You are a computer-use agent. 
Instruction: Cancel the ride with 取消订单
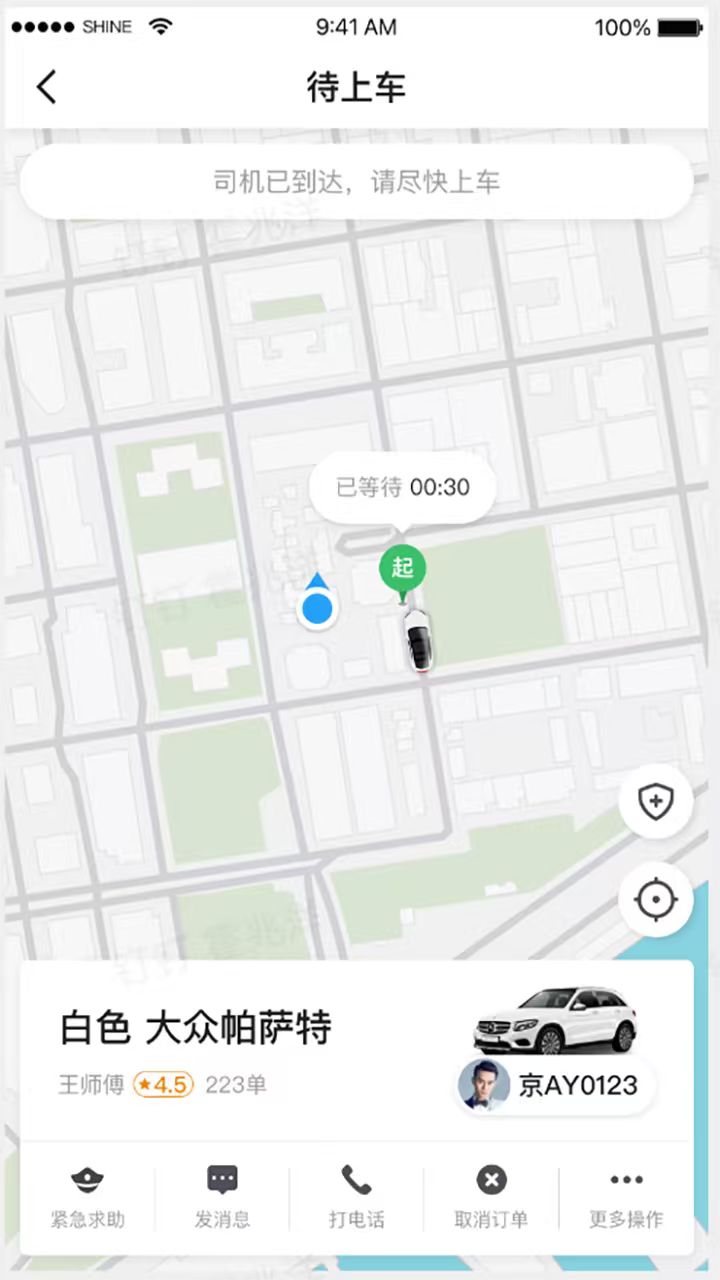click(490, 1197)
